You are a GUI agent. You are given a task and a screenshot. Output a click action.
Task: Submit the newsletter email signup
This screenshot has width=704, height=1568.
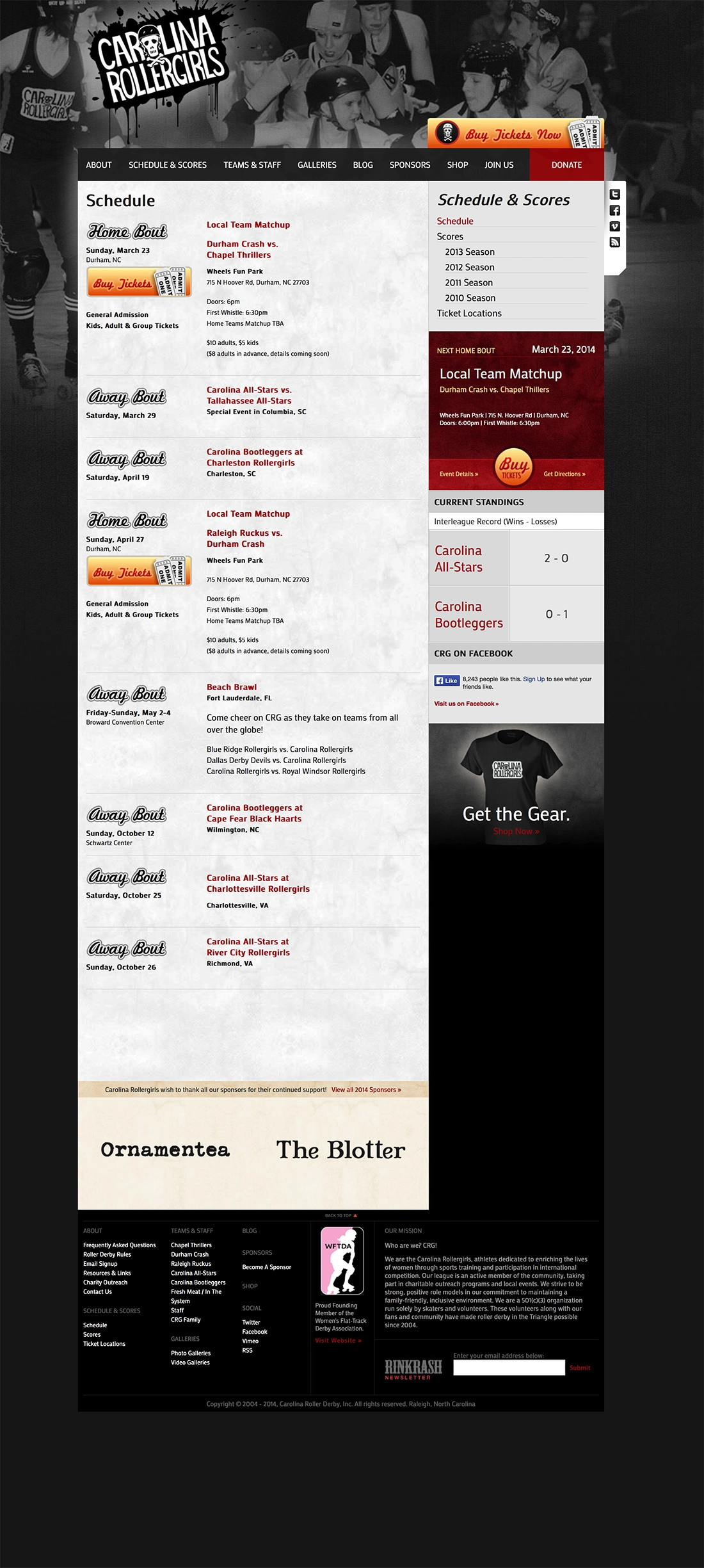pos(580,1368)
